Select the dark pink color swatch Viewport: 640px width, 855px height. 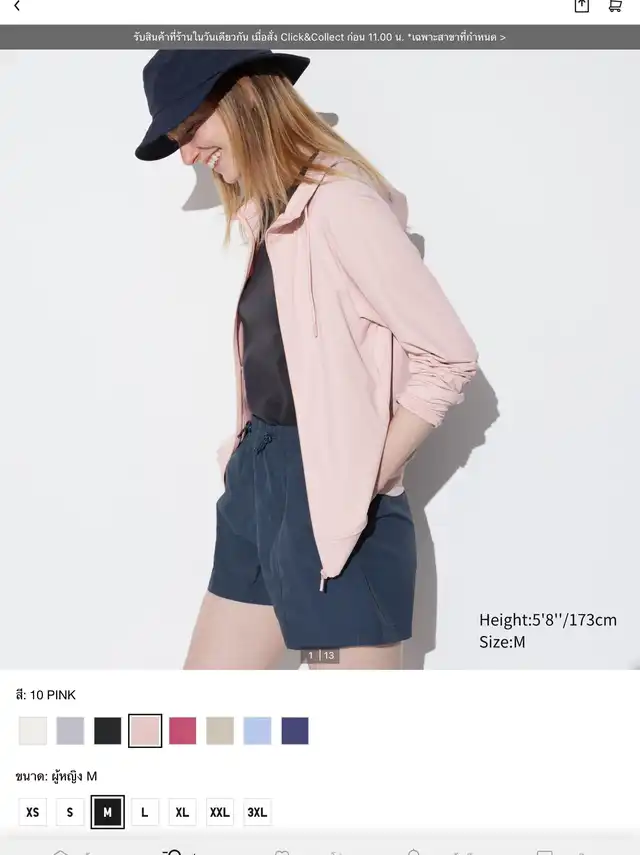pos(182,731)
